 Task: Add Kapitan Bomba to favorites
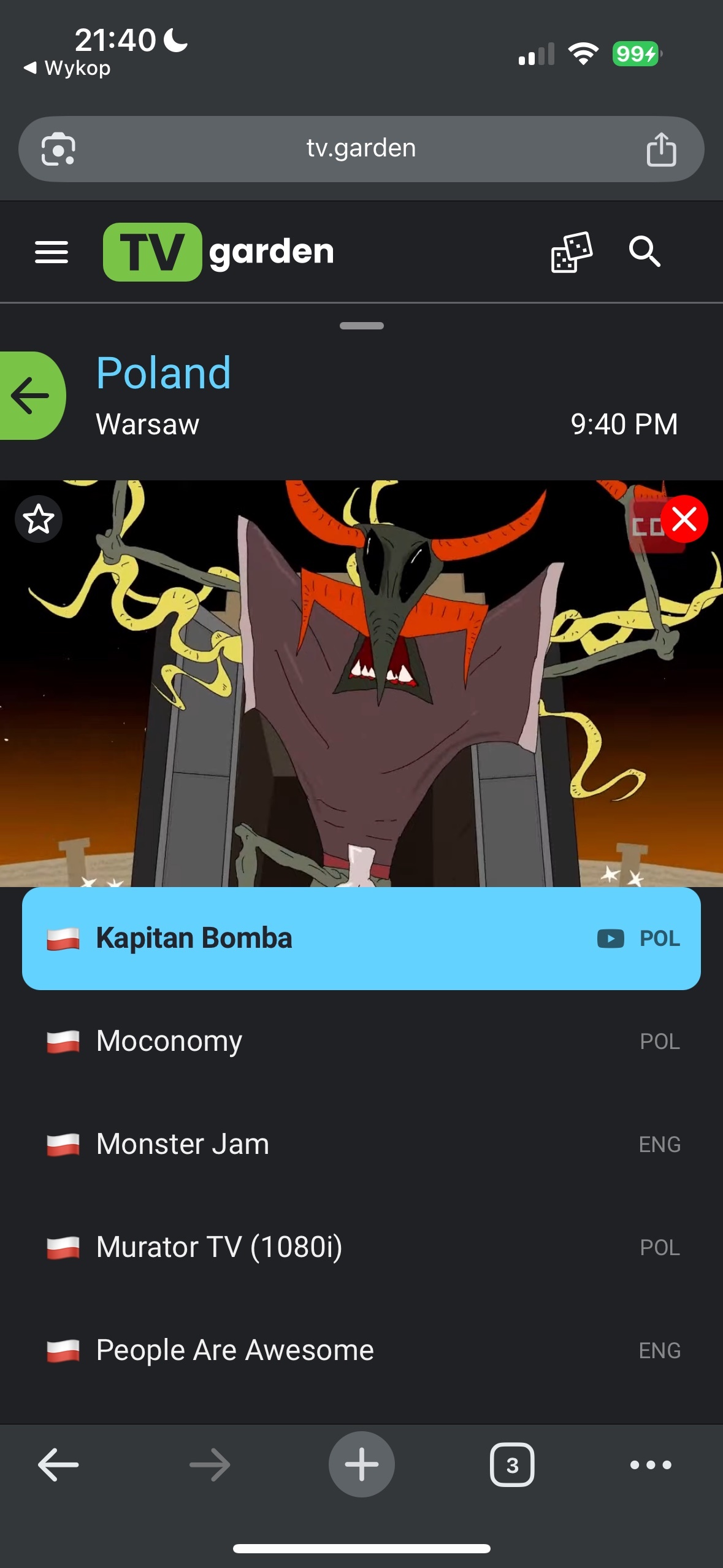pos(39,519)
